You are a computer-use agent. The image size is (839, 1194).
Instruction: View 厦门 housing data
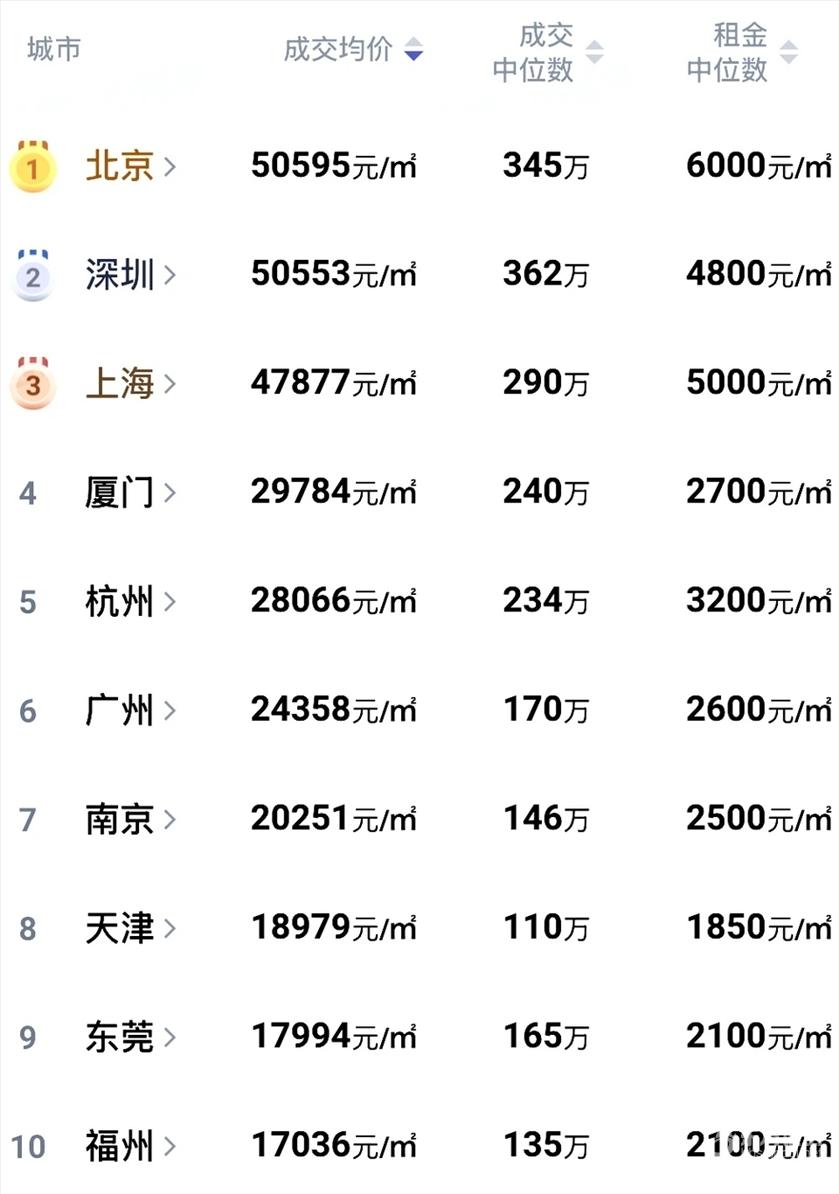[x=130, y=492]
